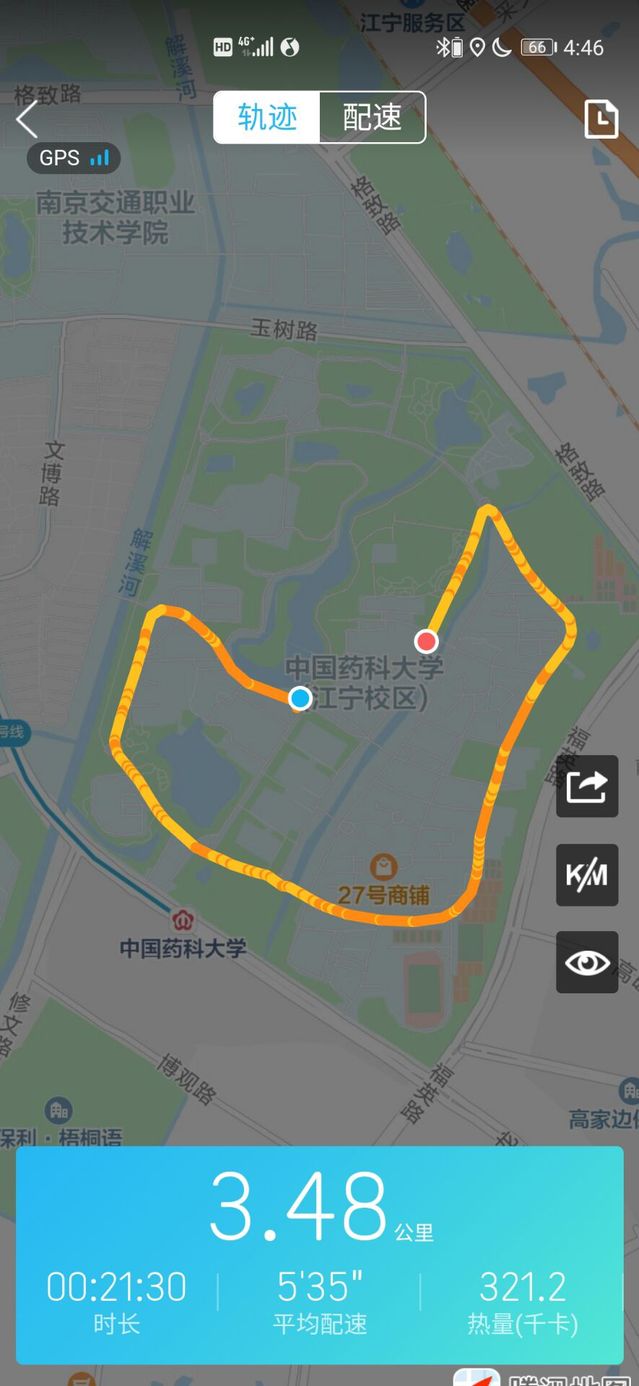The height and width of the screenshot is (1386, 639).
Task: Switch to the 配速 tab
Action: pos(372,118)
